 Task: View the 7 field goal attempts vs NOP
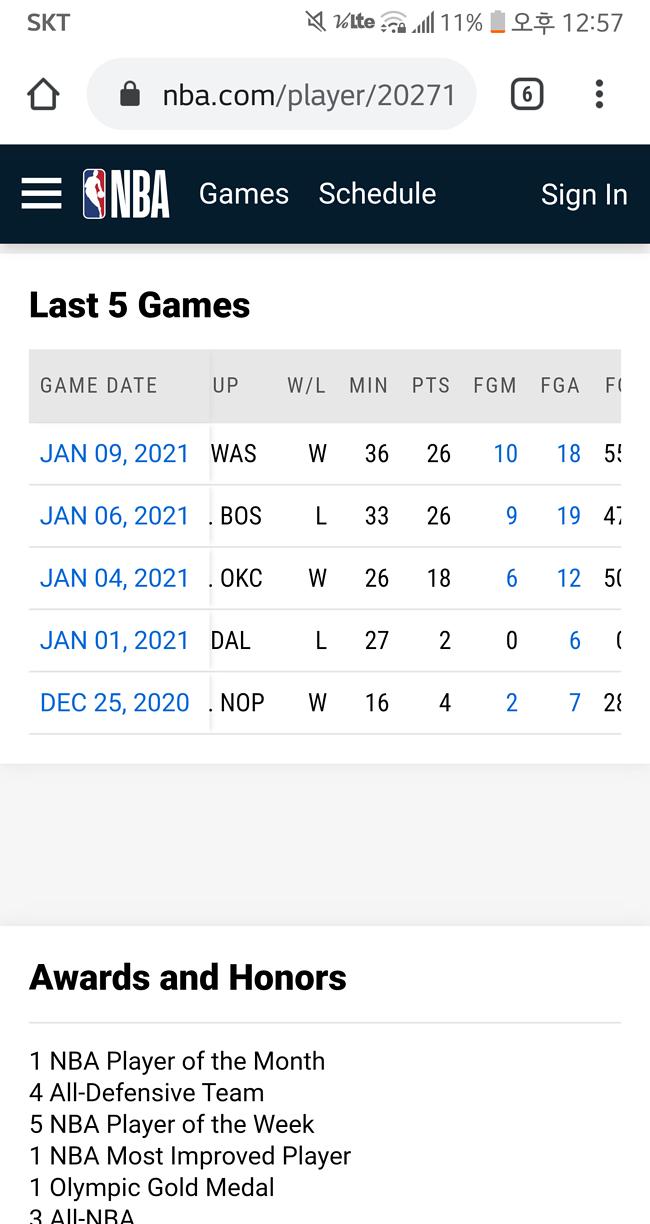(x=575, y=703)
